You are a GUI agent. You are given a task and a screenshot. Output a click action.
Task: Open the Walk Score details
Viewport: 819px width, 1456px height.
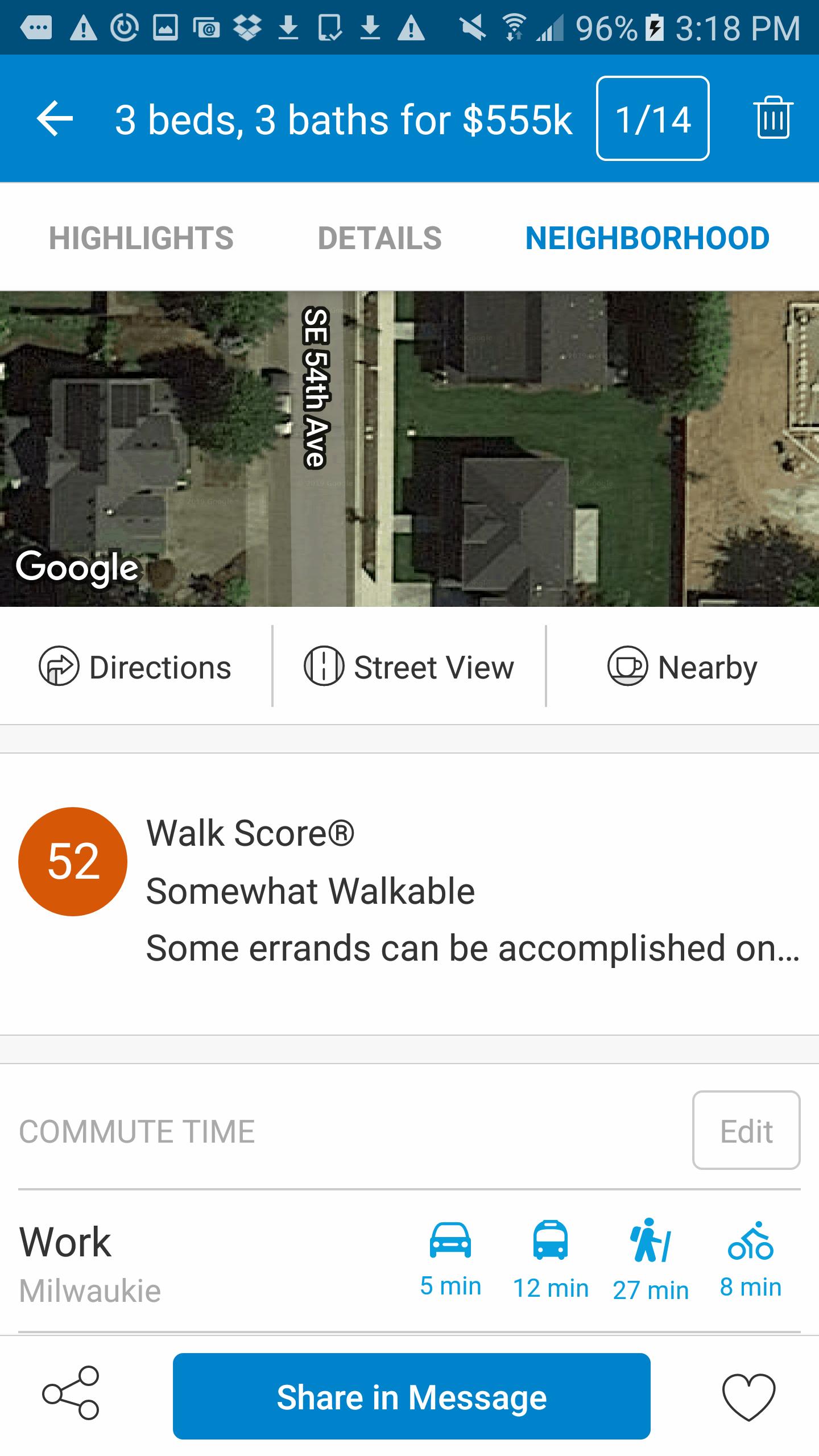[x=409, y=890]
